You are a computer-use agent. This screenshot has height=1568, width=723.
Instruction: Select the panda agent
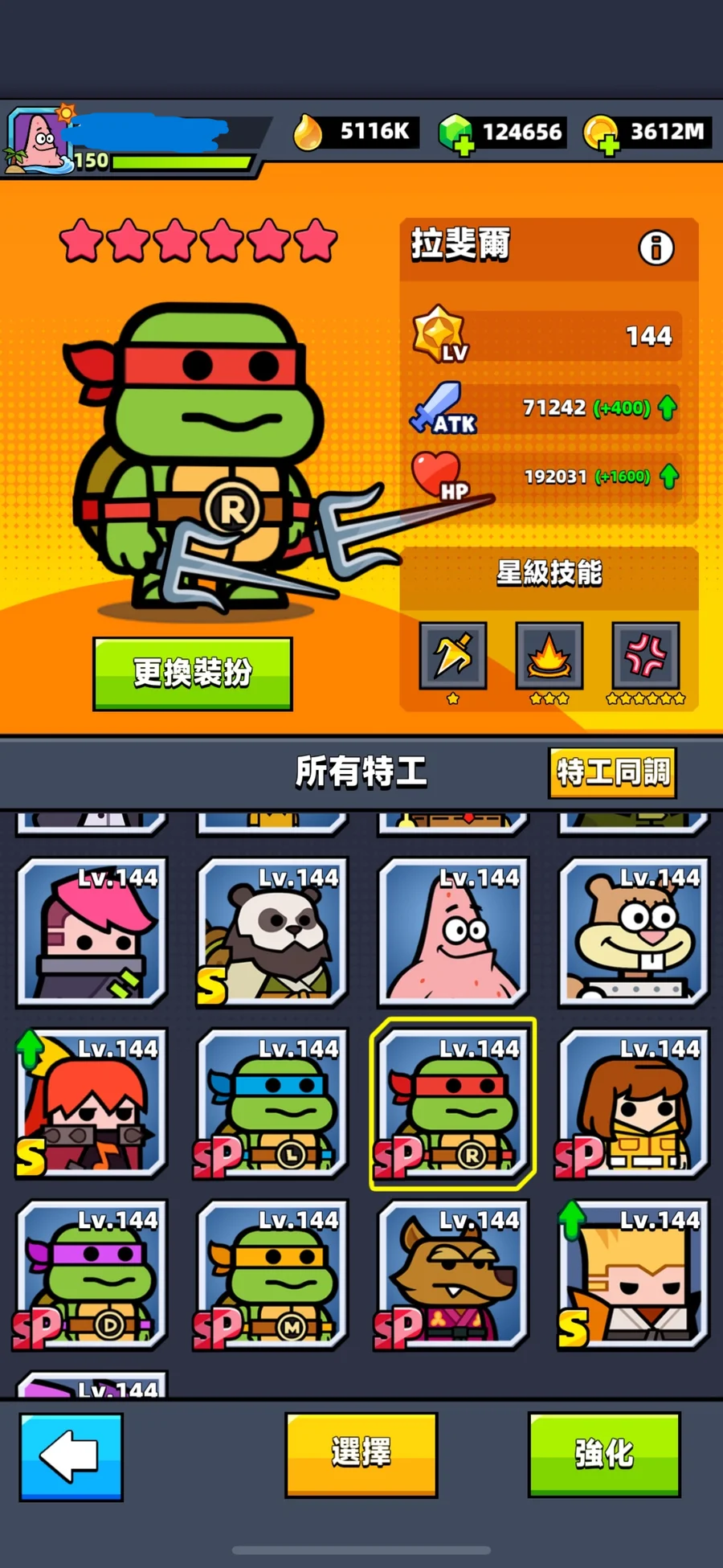click(x=273, y=932)
